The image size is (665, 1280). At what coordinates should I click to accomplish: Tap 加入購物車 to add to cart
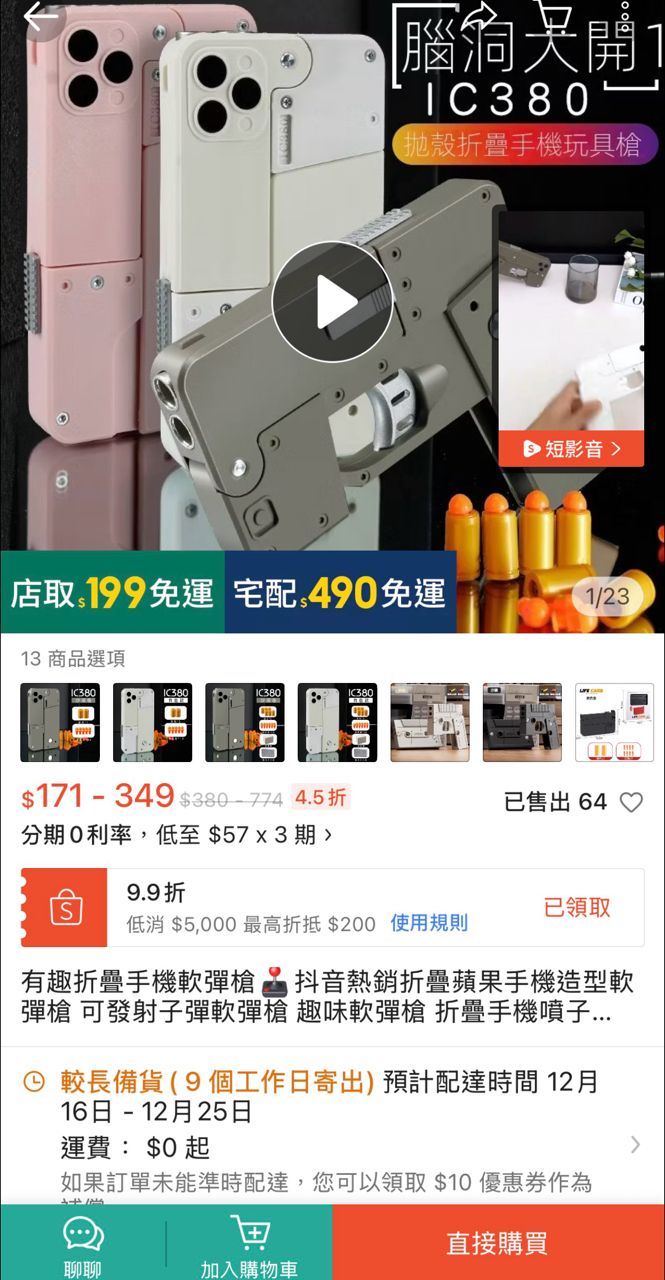pyautogui.click(x=249, y=1243)
